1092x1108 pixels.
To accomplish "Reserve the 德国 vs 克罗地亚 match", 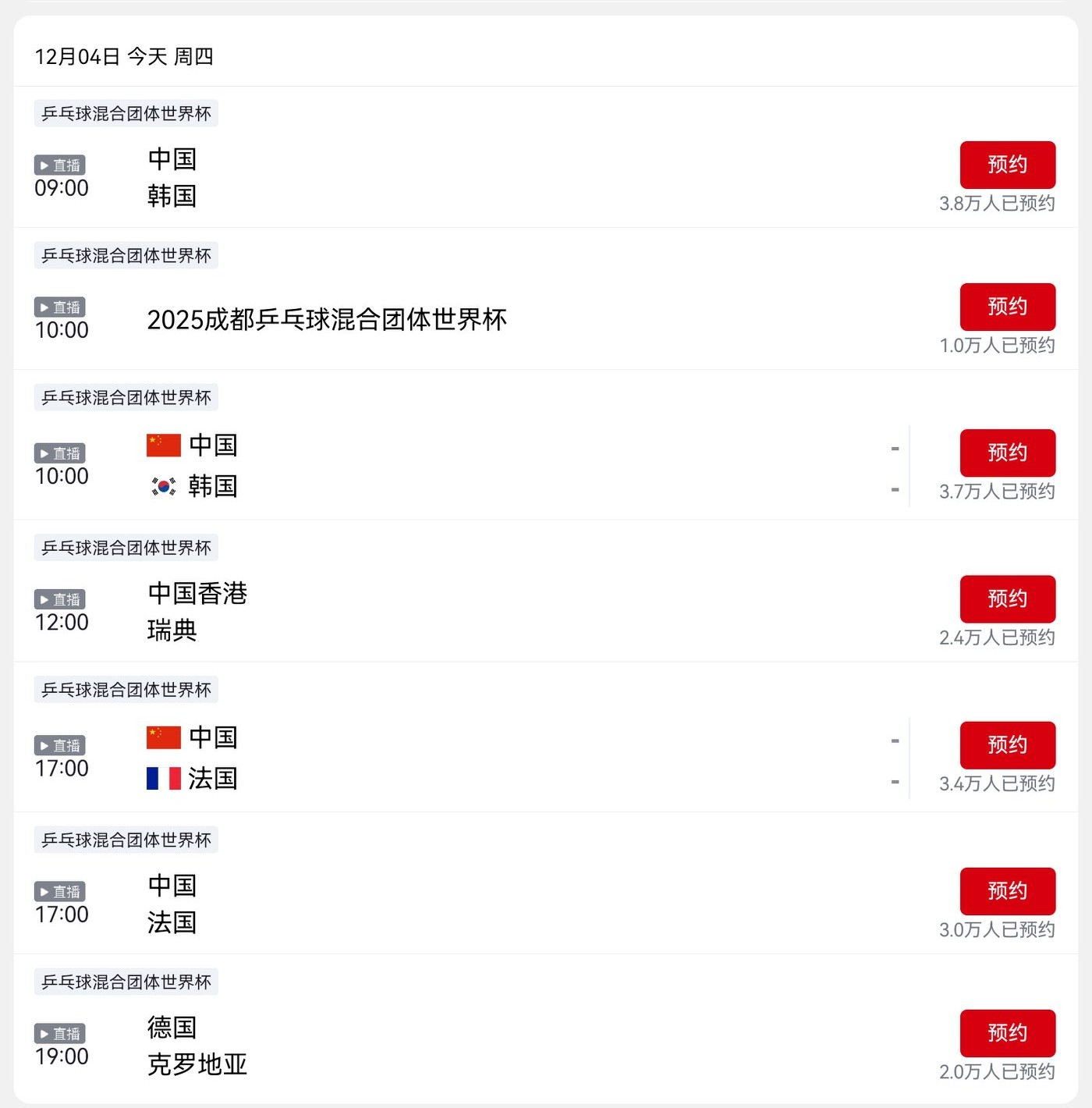I will pos(1007,1032).
